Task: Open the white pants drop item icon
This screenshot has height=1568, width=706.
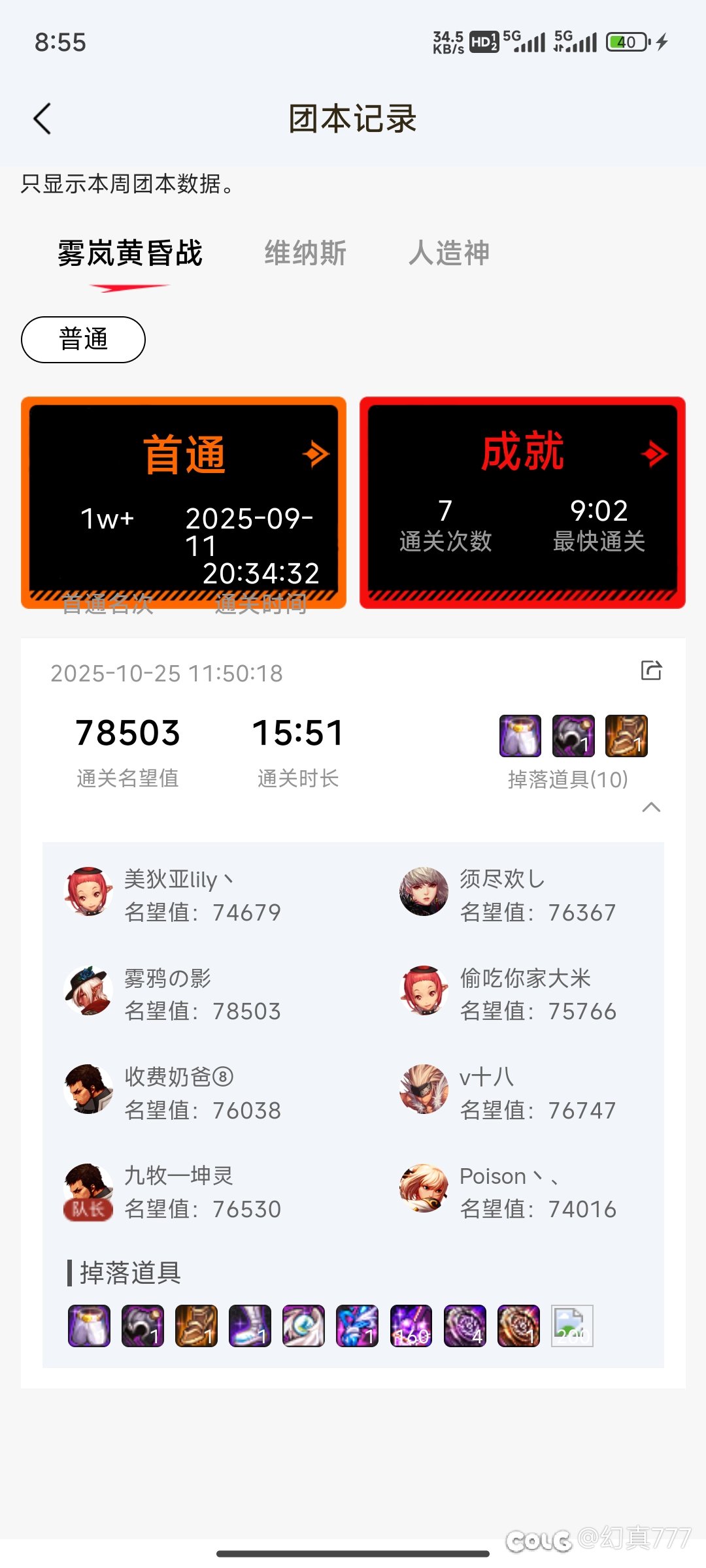Action: pyautogui.click(x=90, y=1326)
